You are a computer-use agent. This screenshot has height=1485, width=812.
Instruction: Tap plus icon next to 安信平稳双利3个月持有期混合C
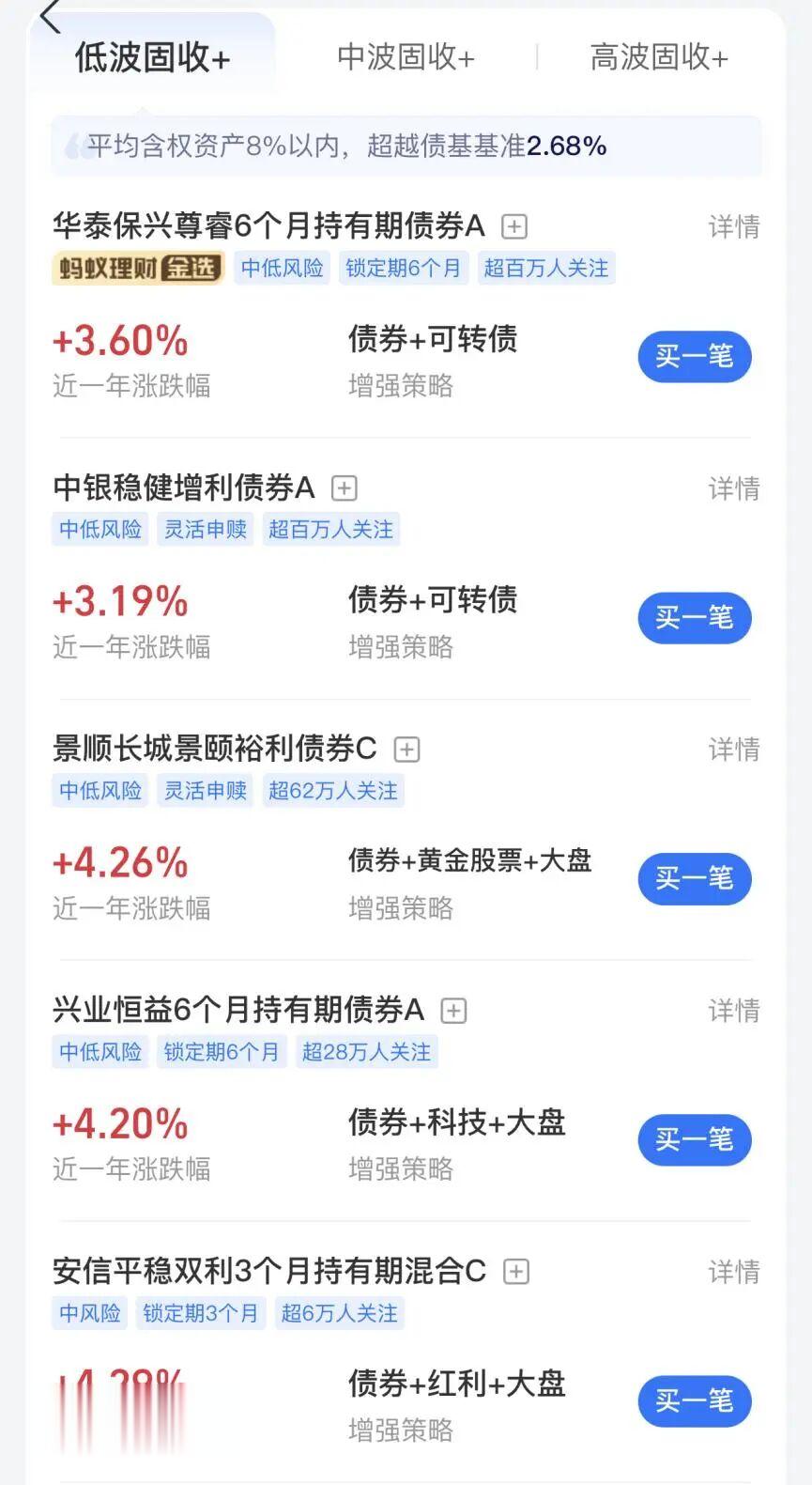pos(516,1271)
